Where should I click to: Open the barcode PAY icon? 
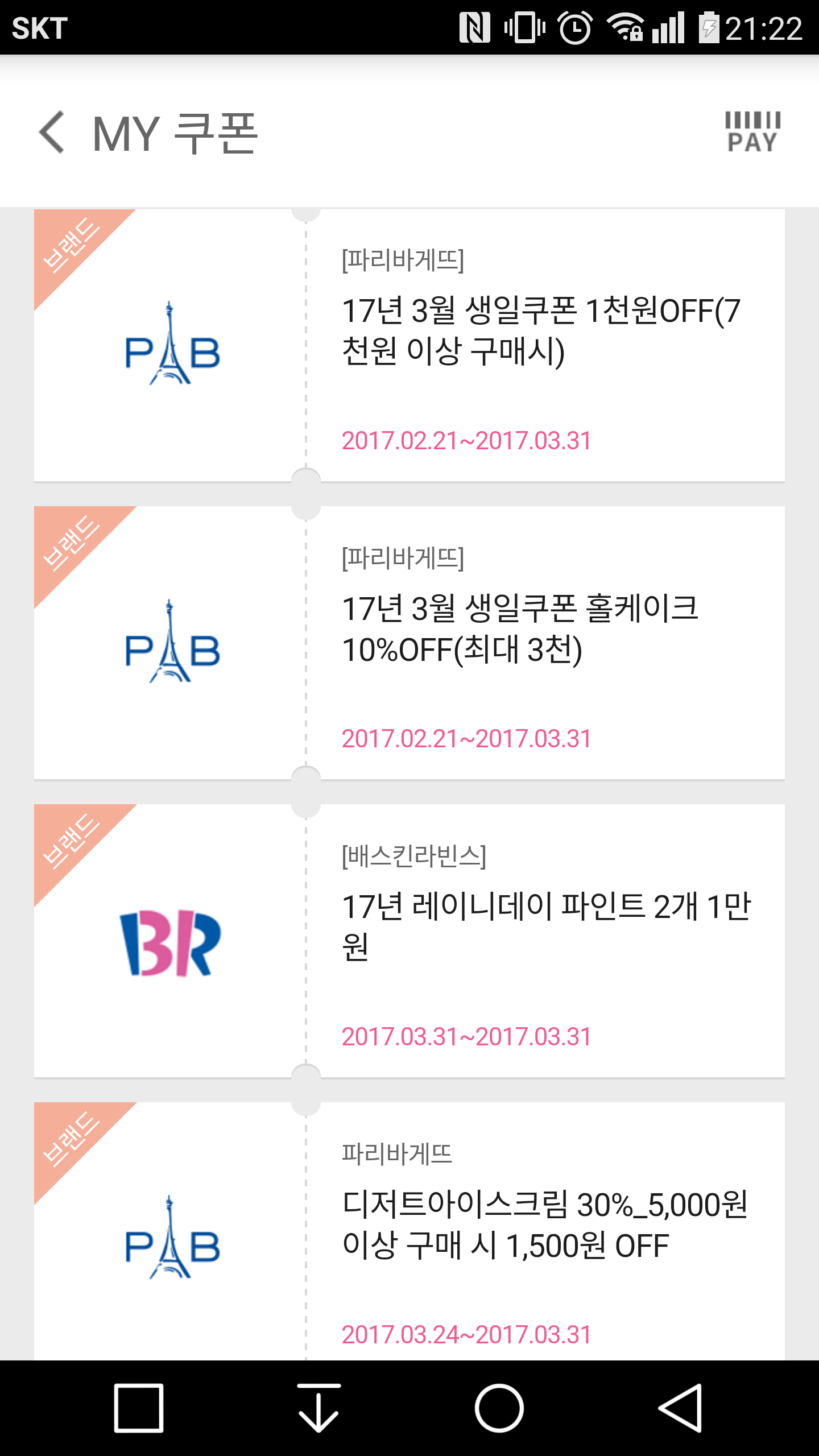coord(752,132)
